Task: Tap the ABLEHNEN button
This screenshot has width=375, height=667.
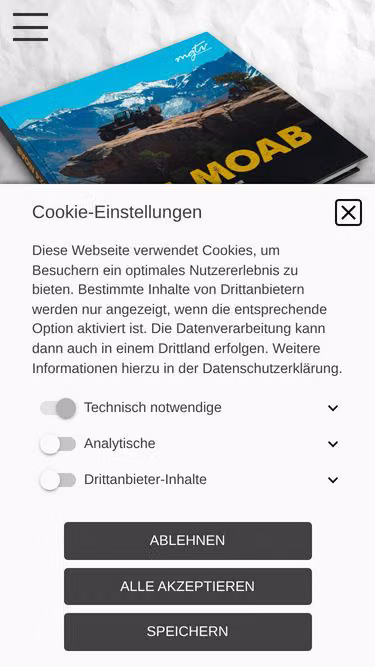Action: (x=188, y=541)
